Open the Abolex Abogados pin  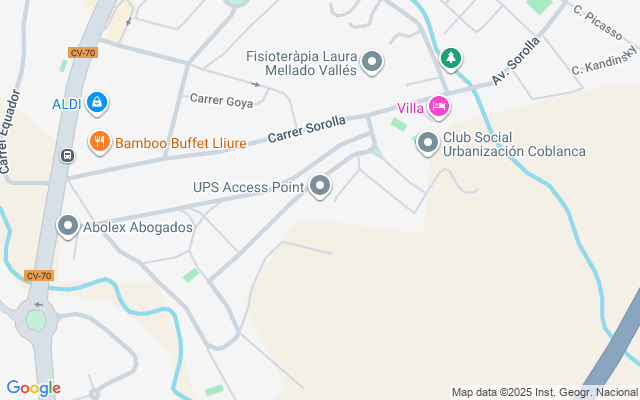click(x=68, y=227)
